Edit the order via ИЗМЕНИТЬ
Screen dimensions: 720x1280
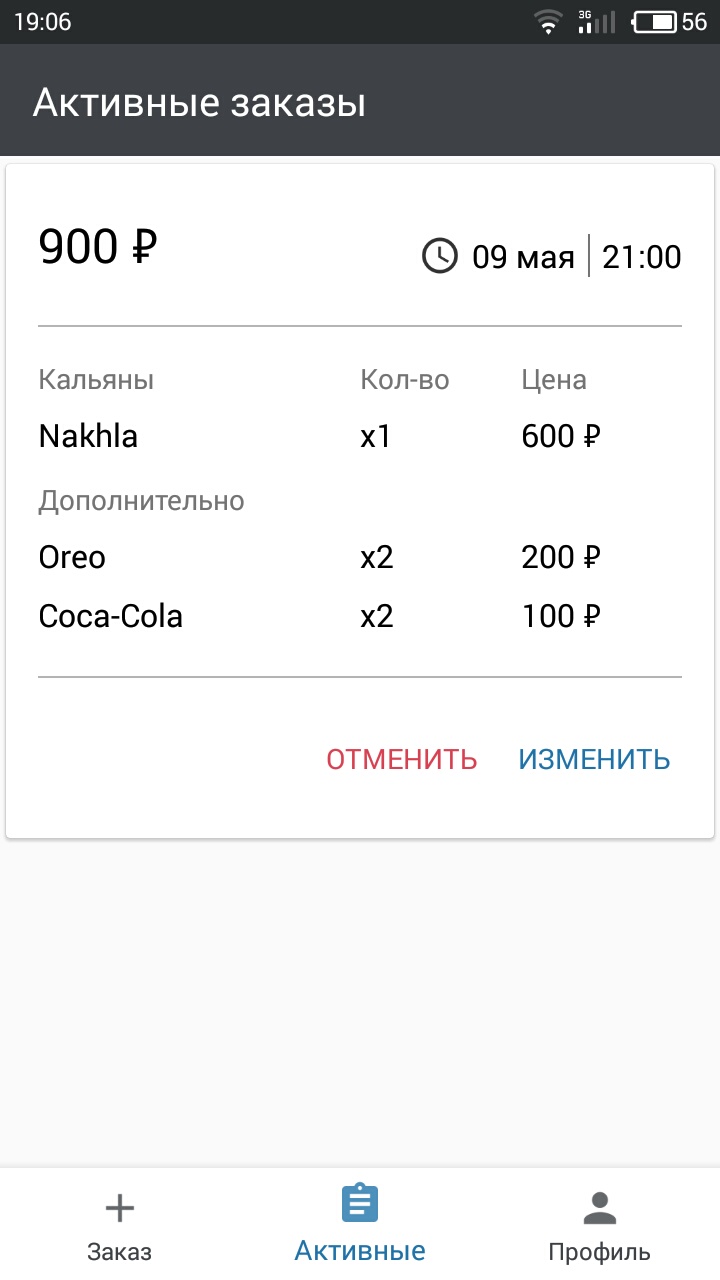point(594,759)
